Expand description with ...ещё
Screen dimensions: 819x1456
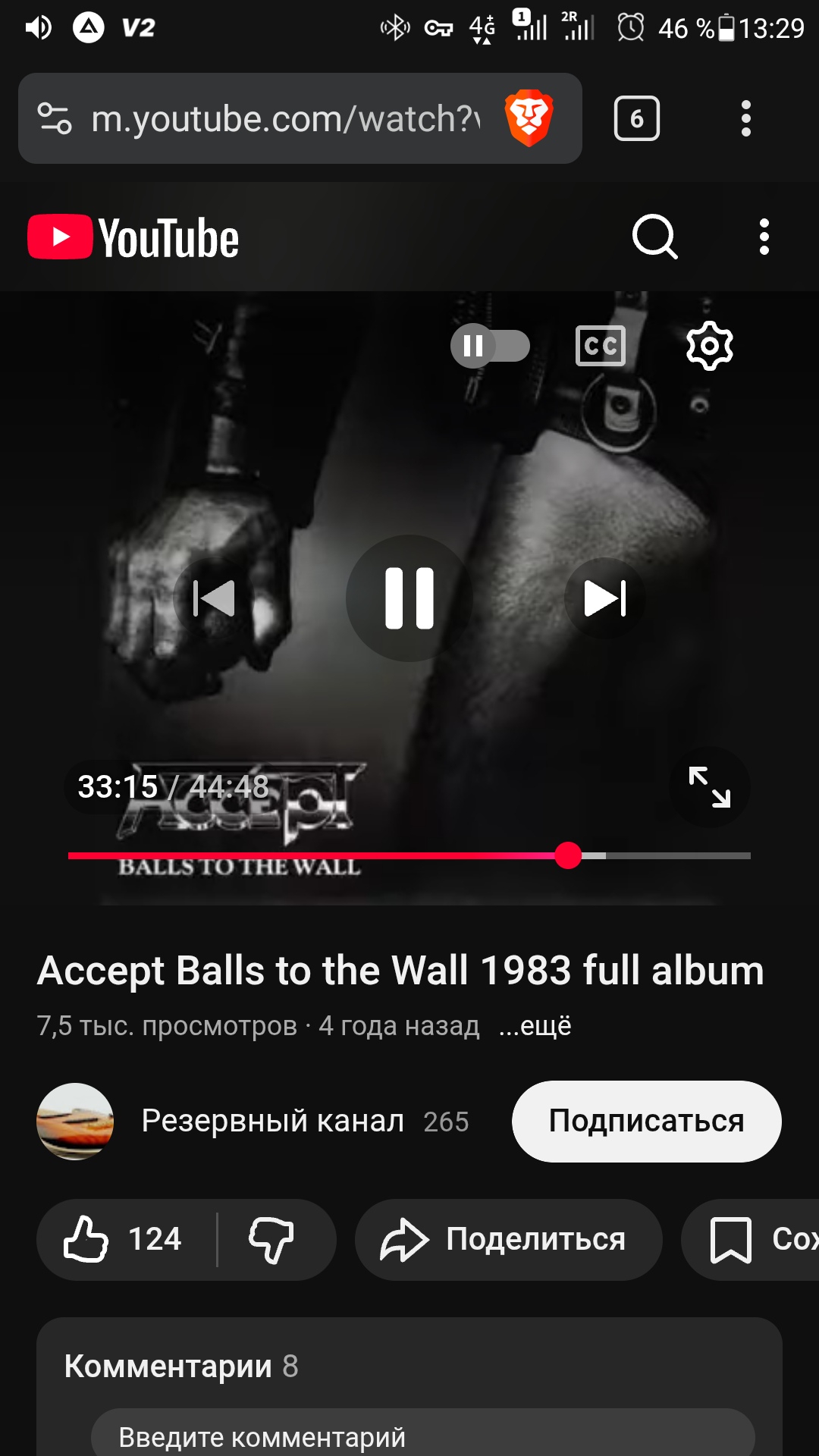[535, 1026]
